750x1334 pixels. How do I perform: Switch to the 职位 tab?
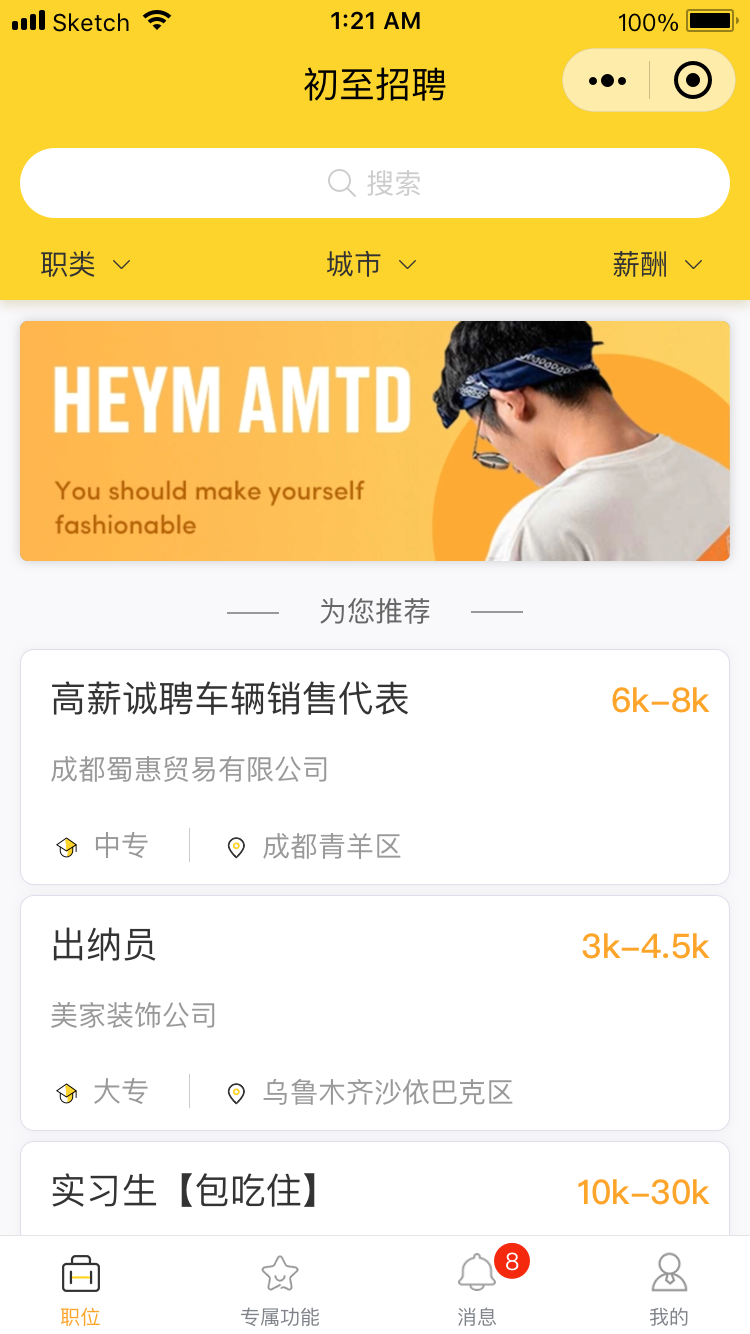point(80,1288)
